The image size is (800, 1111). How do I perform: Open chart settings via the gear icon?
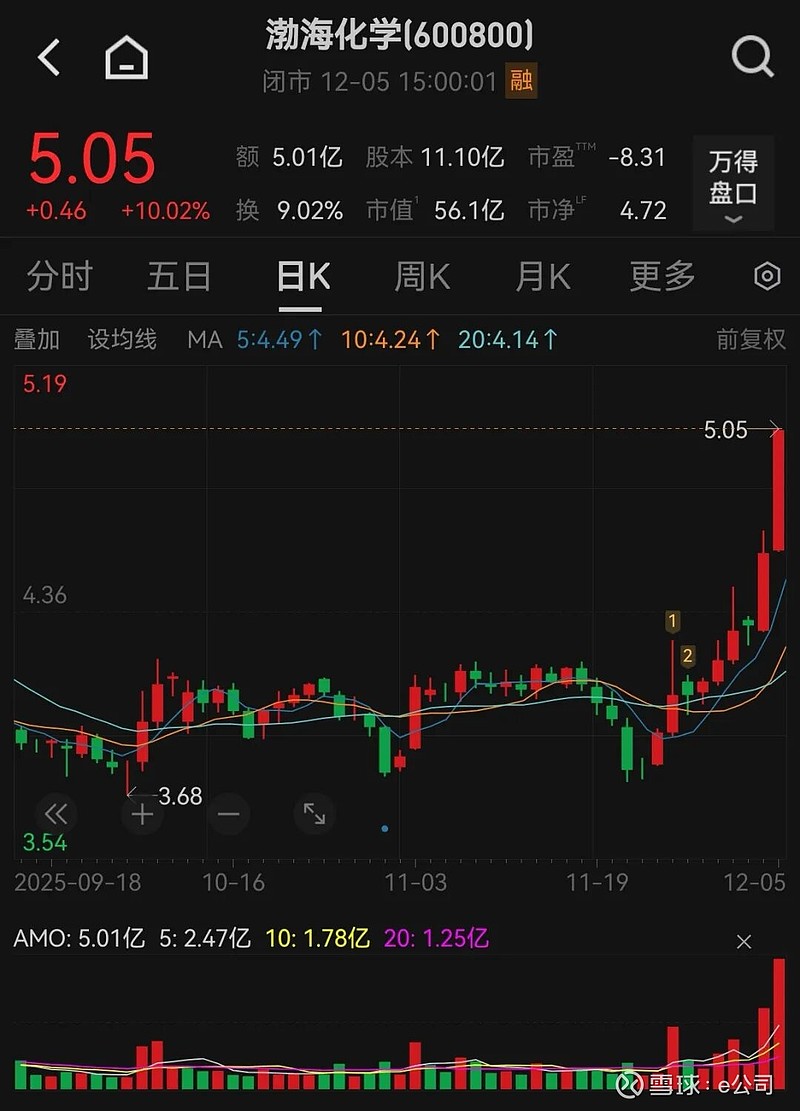766,277
